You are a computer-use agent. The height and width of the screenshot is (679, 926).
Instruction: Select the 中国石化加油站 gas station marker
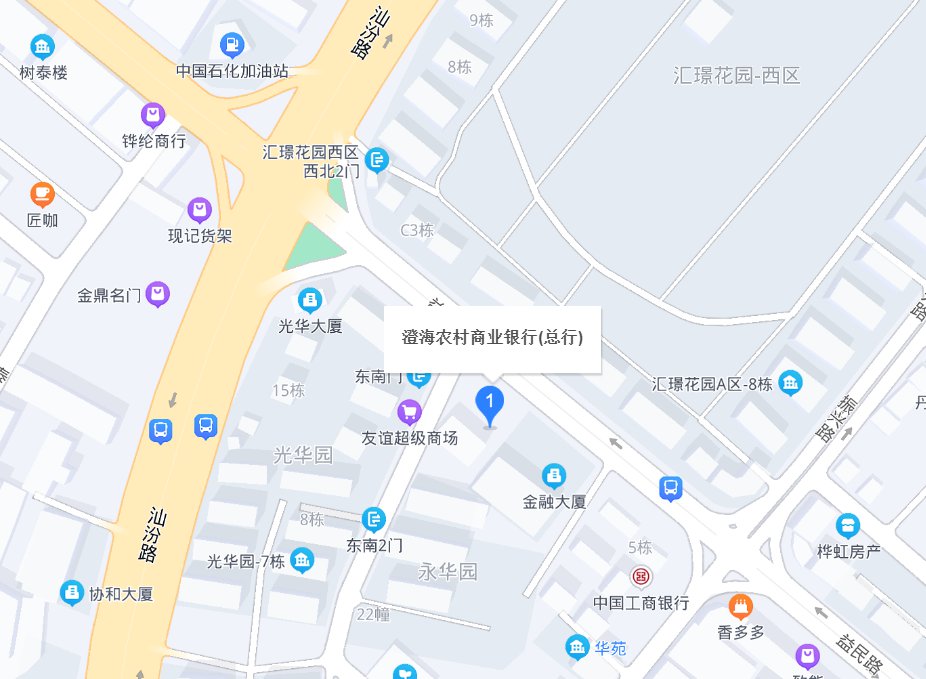click(231, 45)
